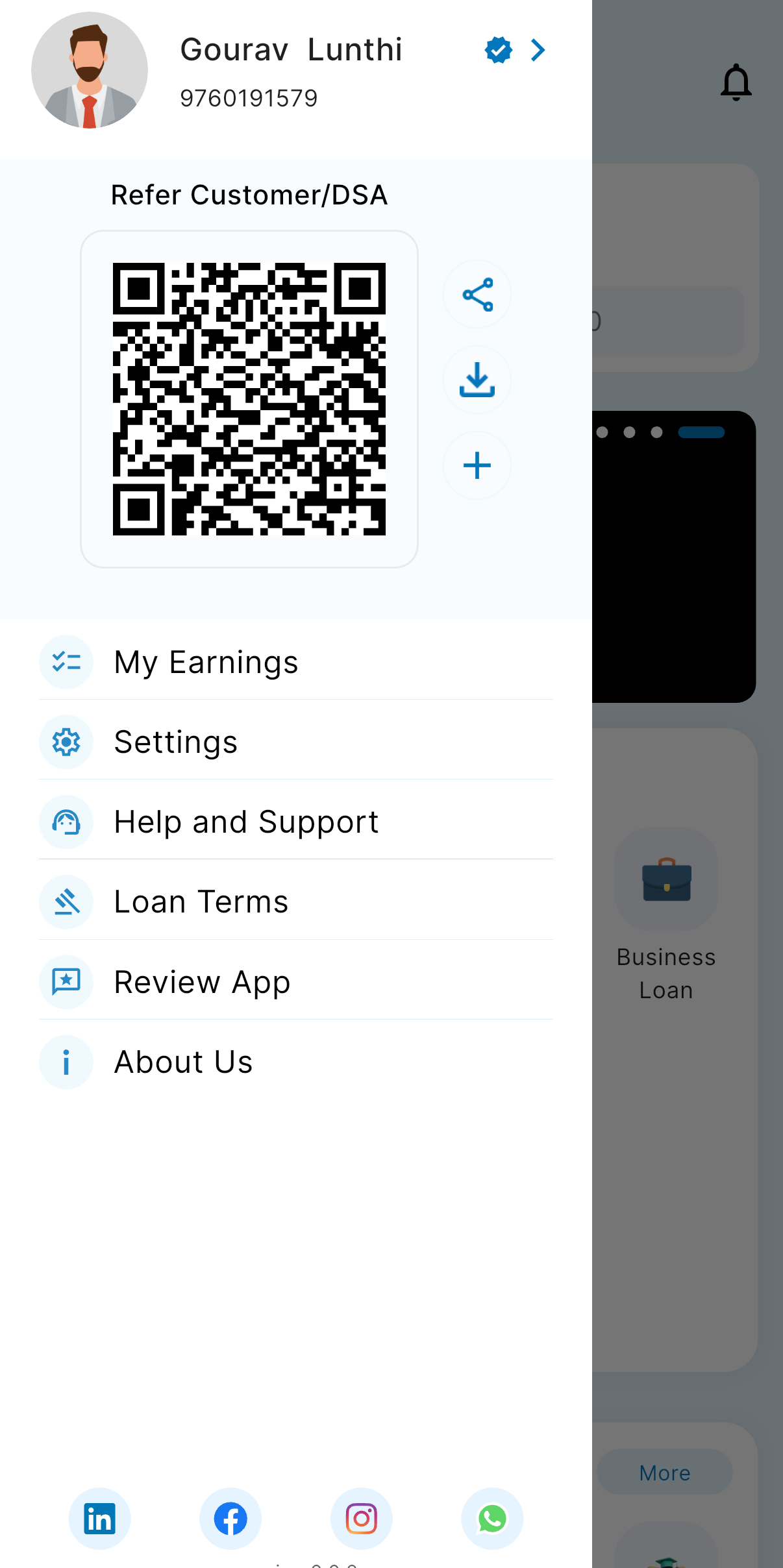Visit the LinkedIn page
The width and height of the screenshot is (783, 1568).
coord(100,1519)
